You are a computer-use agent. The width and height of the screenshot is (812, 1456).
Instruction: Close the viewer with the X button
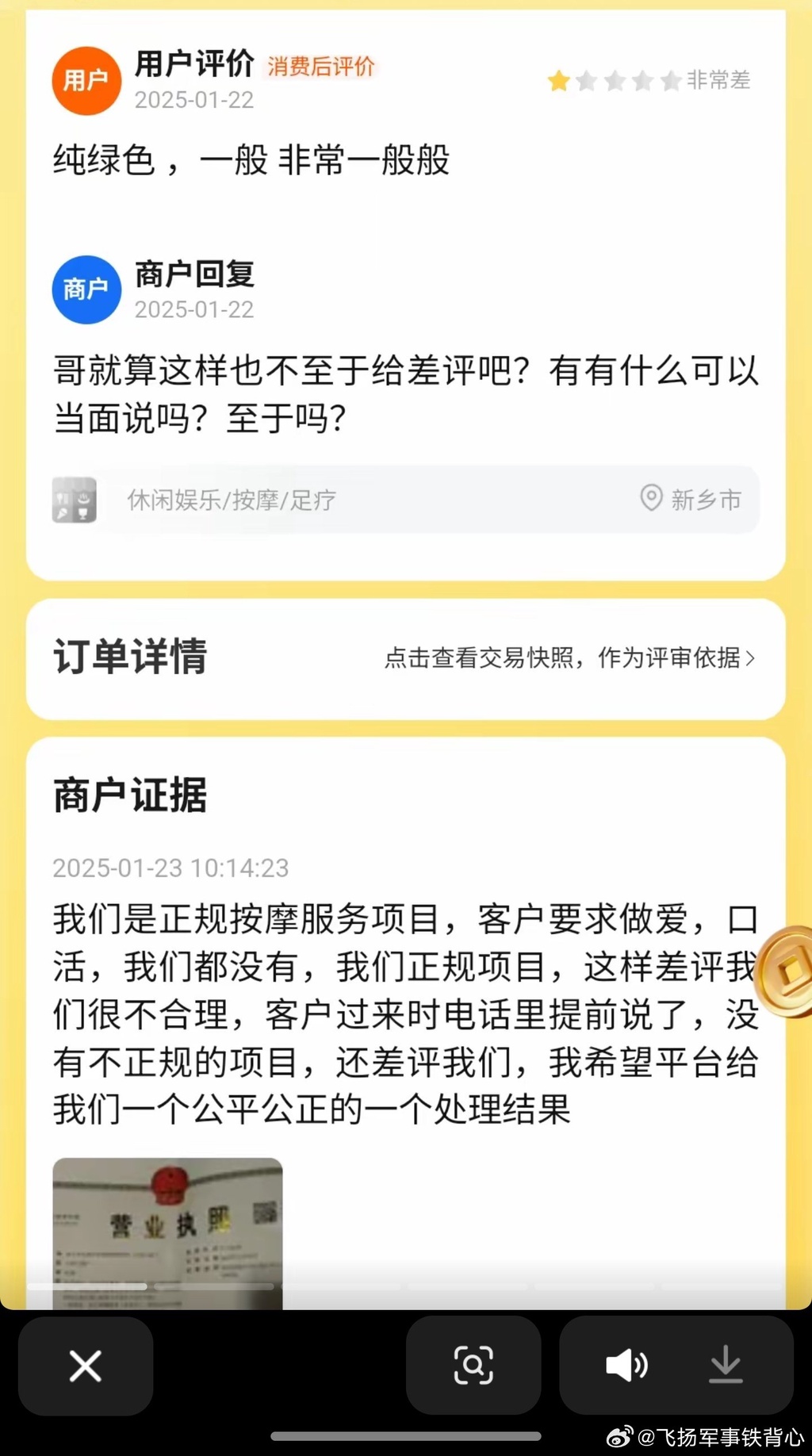86,1366
